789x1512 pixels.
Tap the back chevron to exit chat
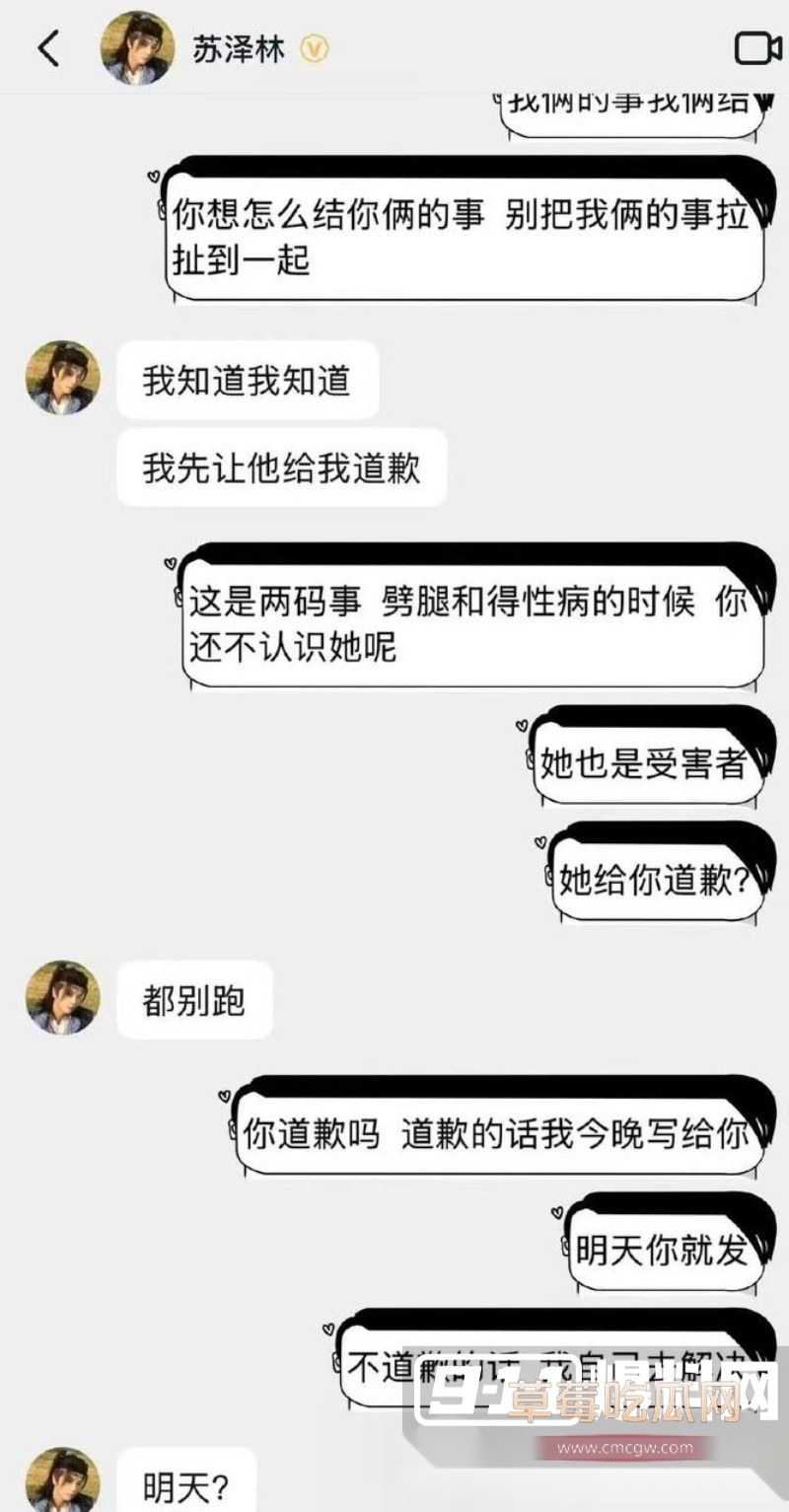pos(47,48)
